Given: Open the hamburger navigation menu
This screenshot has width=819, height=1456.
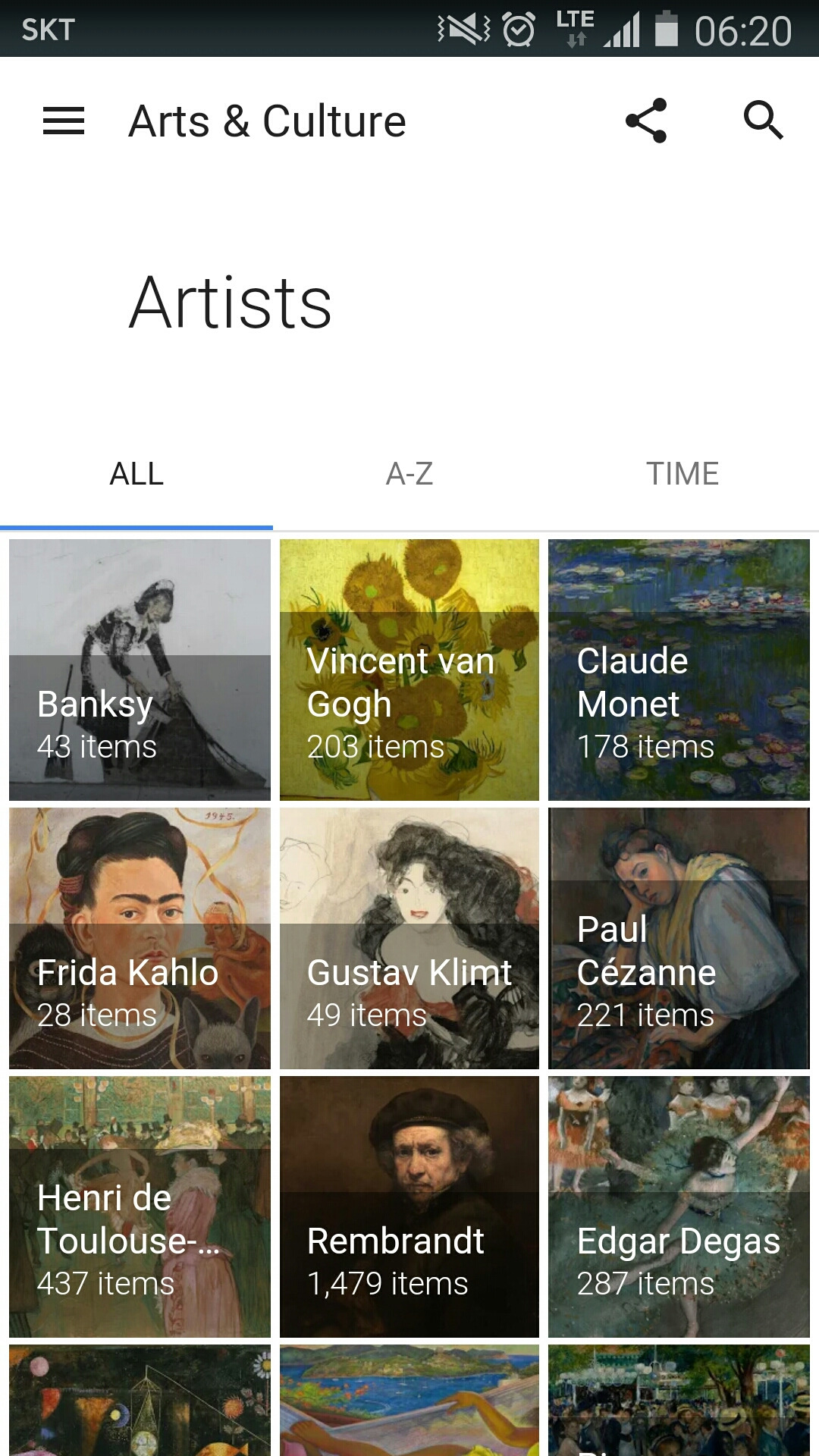Looking at the screenshot, I should (64, 121).
